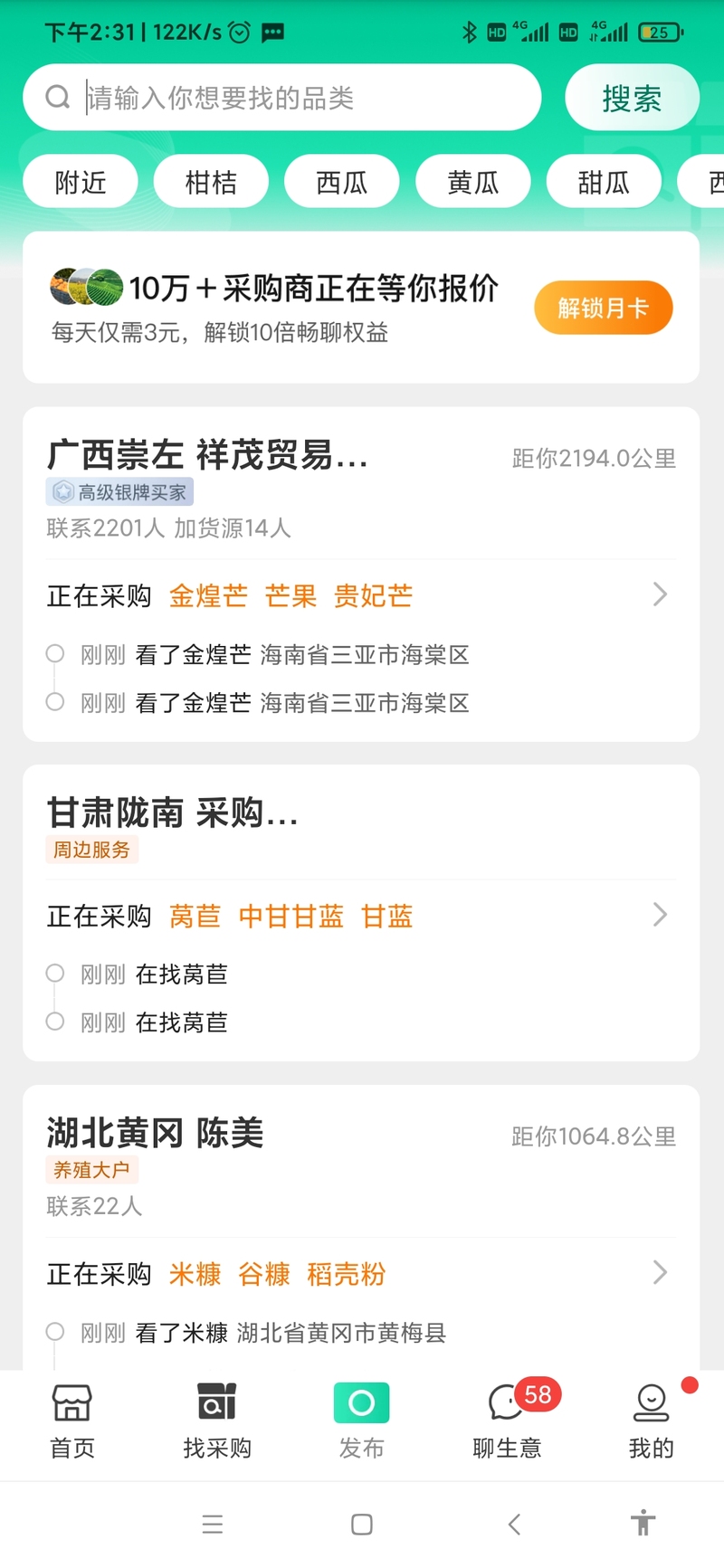Expand the 莴苣 中甘甘蓝 甘蓝 purchasing row
Screen dimensions: 724x1568
(361, 916)
